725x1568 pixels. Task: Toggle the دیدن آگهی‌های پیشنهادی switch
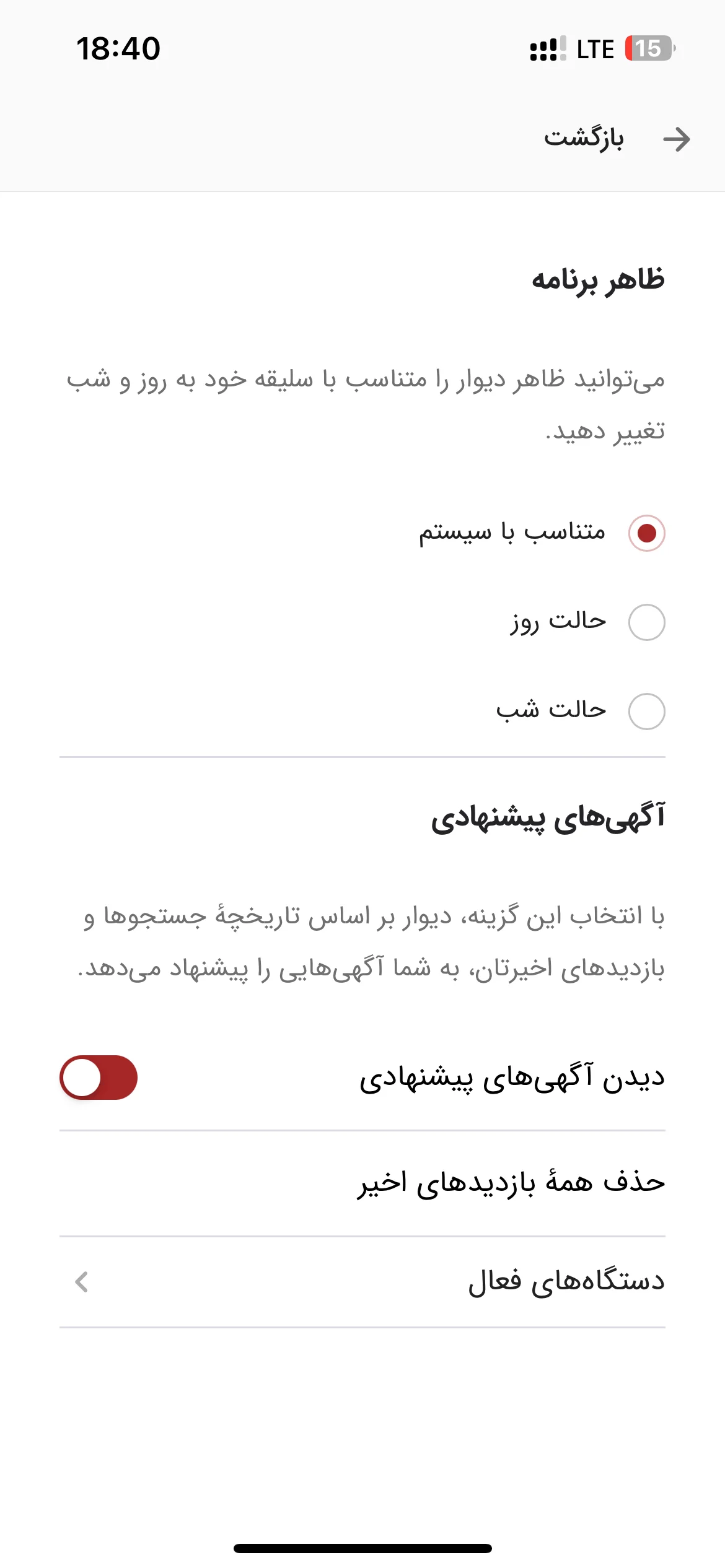coord(99,1078)
